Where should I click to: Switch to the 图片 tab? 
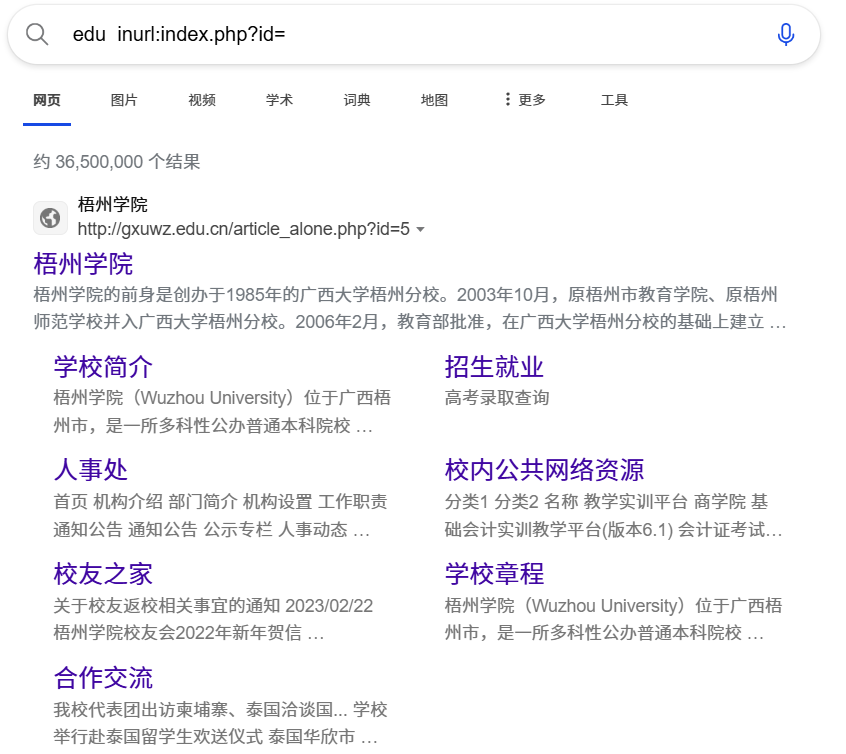pos(124,100)
